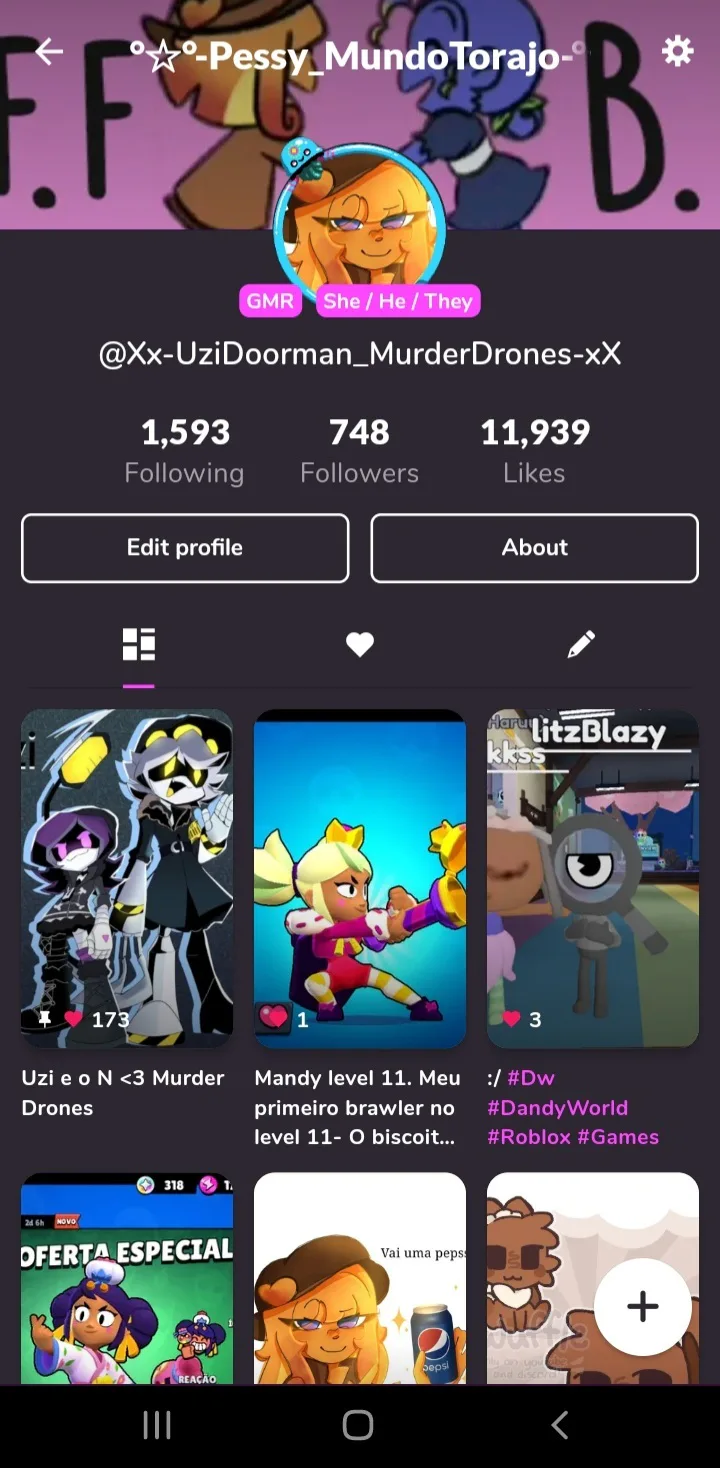This screenshot has width=720, height=1468.
Task: Go back using the top arrow
Action: tap(48, 52)
